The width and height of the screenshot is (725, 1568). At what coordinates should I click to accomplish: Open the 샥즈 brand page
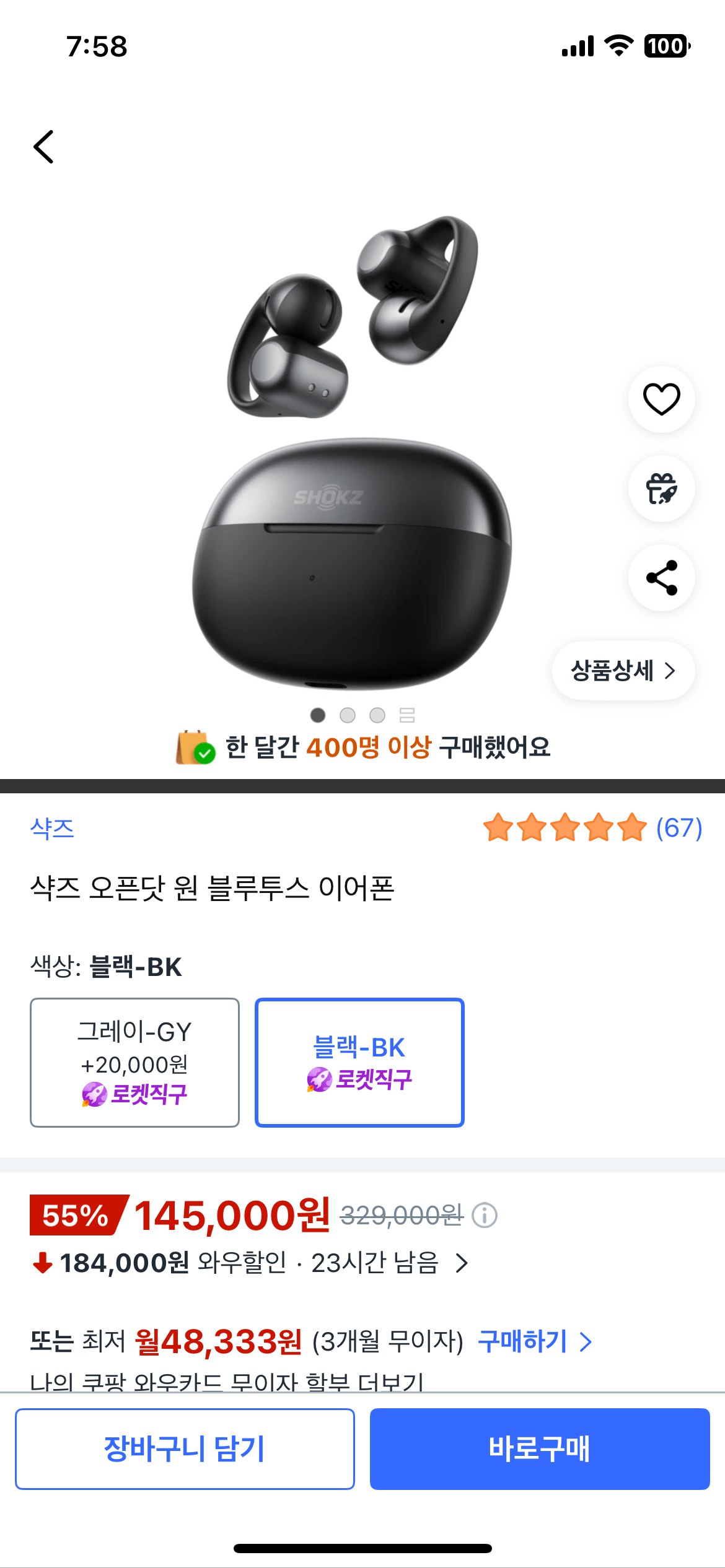pyautogui.click(x=51, y=829)
